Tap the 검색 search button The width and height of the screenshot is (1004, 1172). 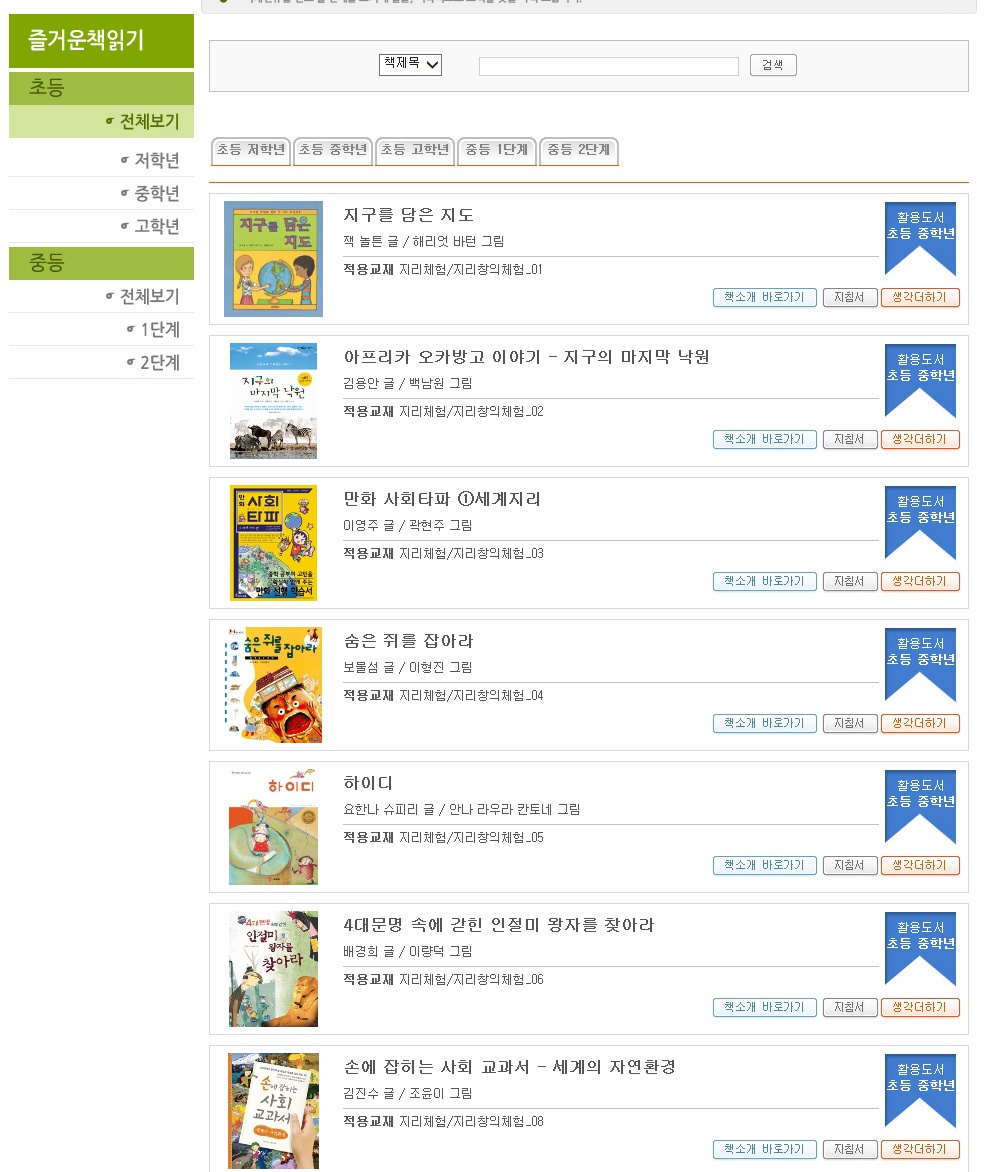[772, 66]
